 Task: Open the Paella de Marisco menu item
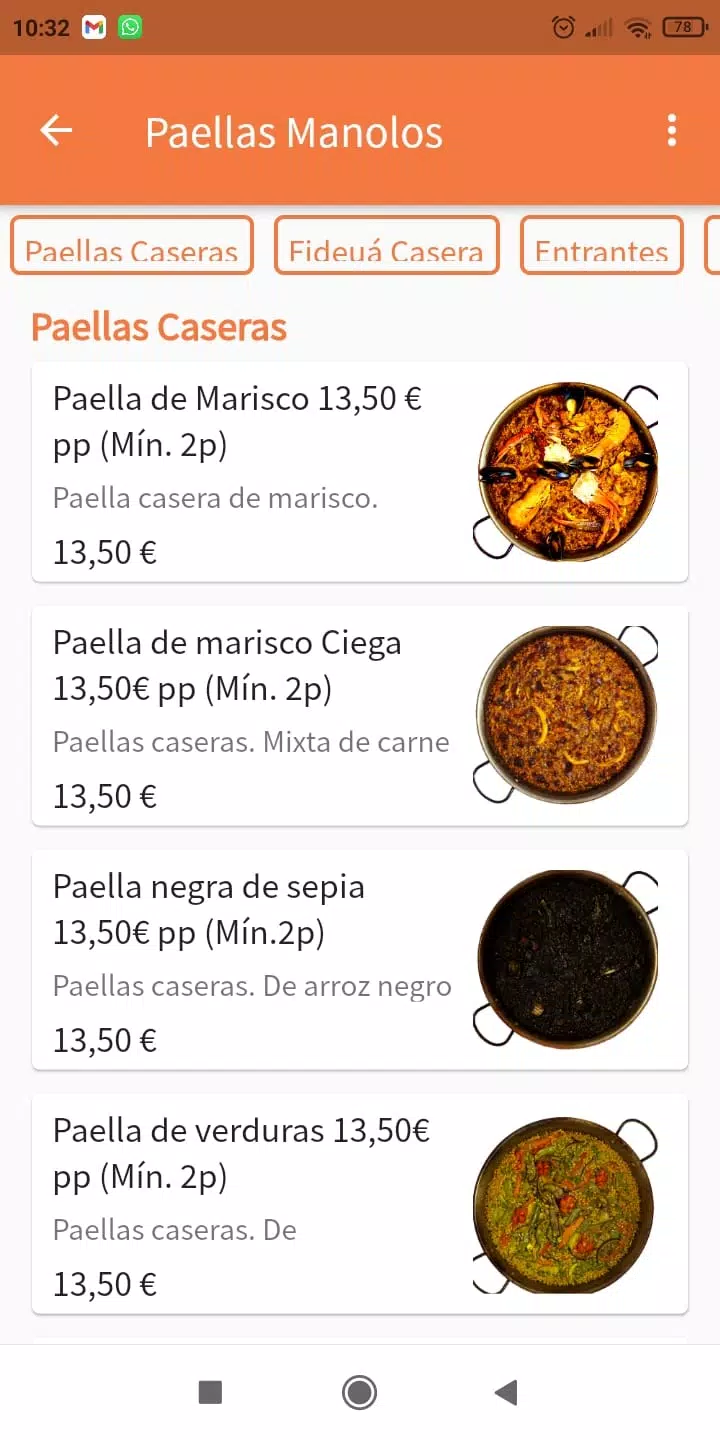tap(236, 420)
